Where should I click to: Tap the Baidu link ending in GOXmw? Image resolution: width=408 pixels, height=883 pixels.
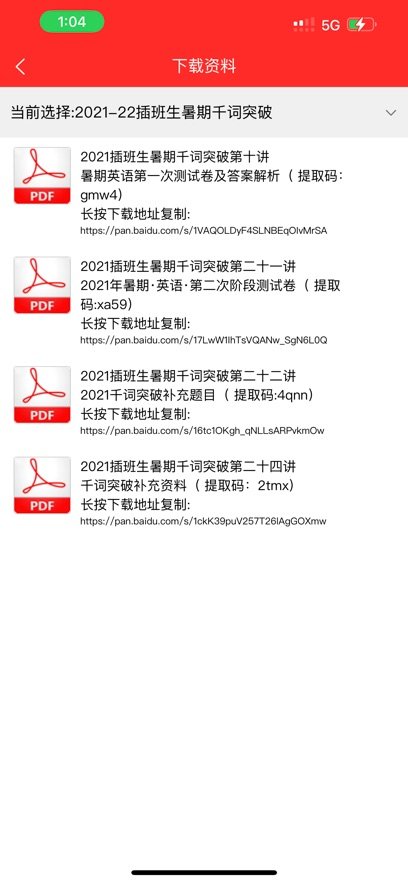tap(203, 521)
